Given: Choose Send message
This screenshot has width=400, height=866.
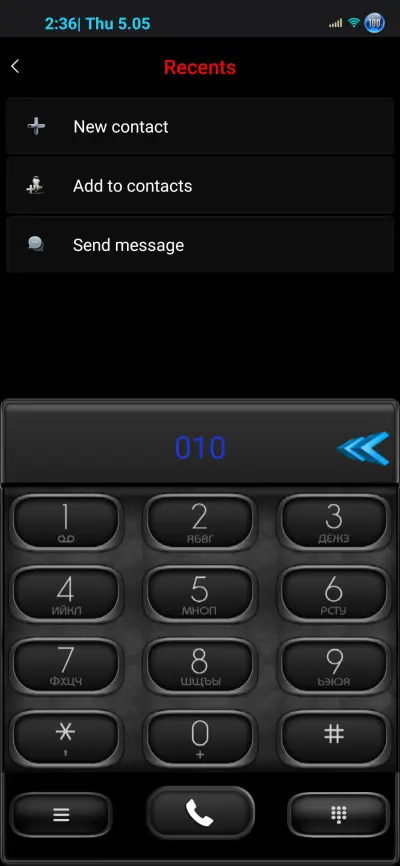Looking at the screenshot, I should [200, 245].
